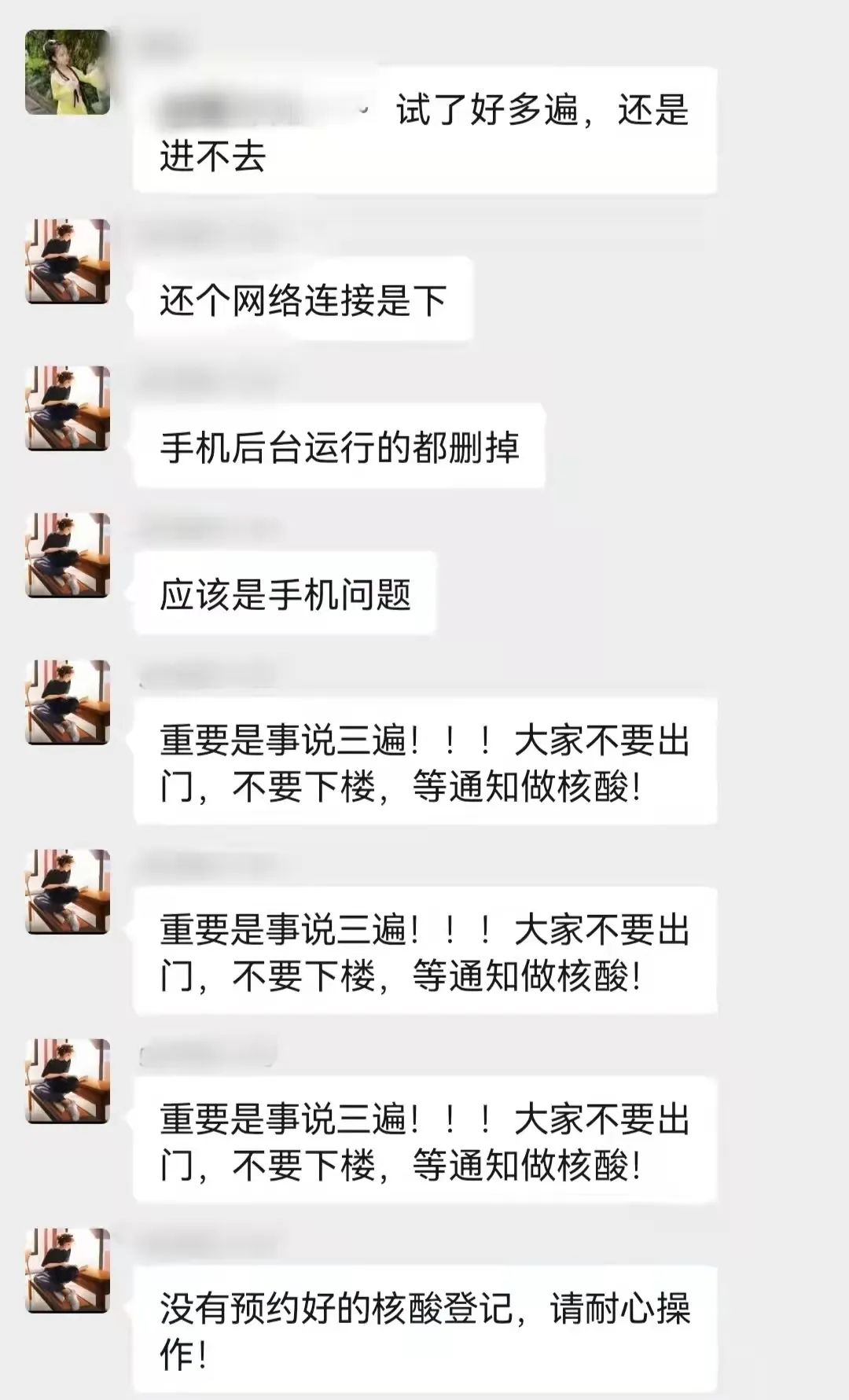Image resolution: width=849 pixels, height=1400 pixels.
Task: Tap avatar beside "还个网络连接是下" message
Action: click(x=68, y=261)
